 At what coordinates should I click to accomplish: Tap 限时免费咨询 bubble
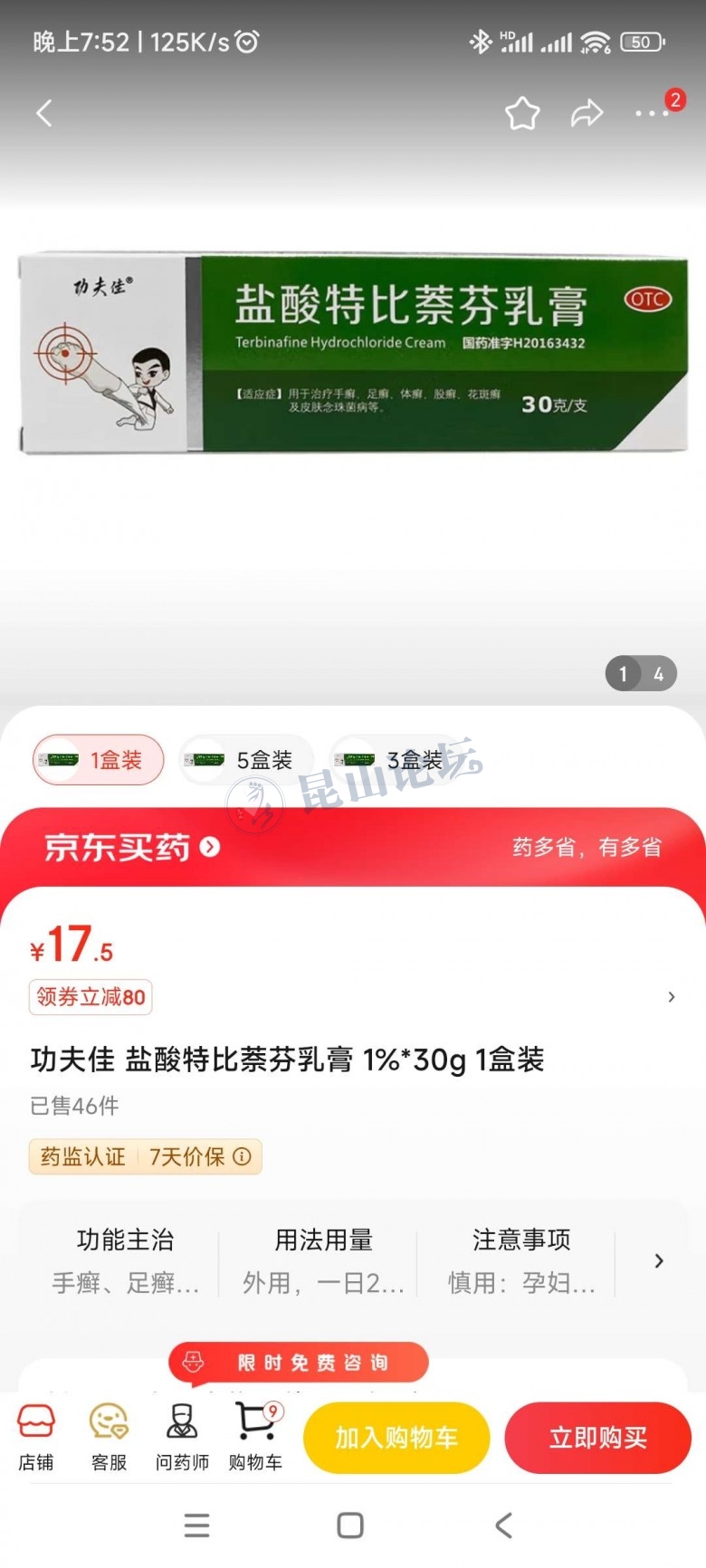click(x=299, y=1363)
